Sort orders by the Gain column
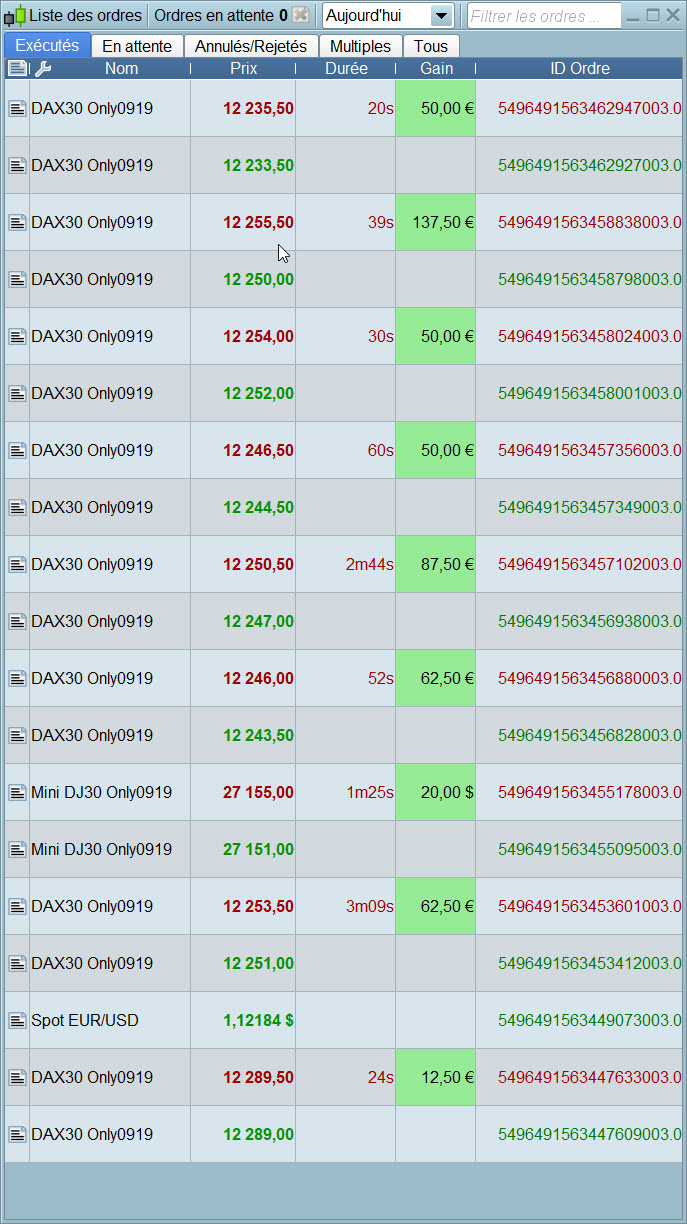 (x=436, y=69)
